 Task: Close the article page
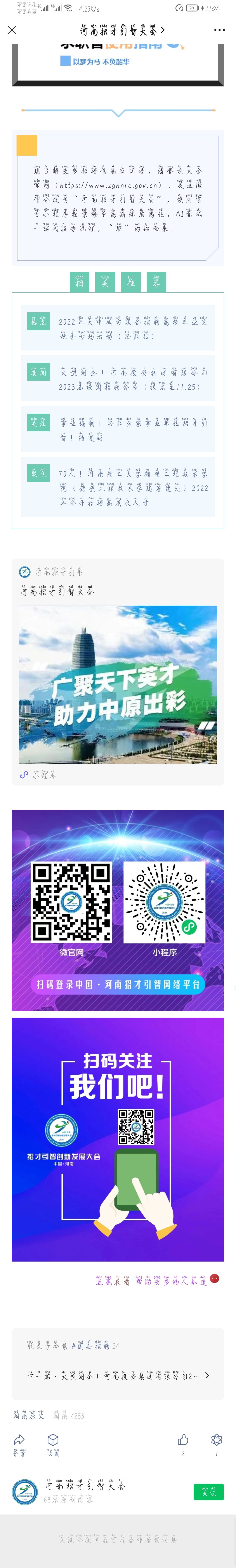[x=12, y=30]
